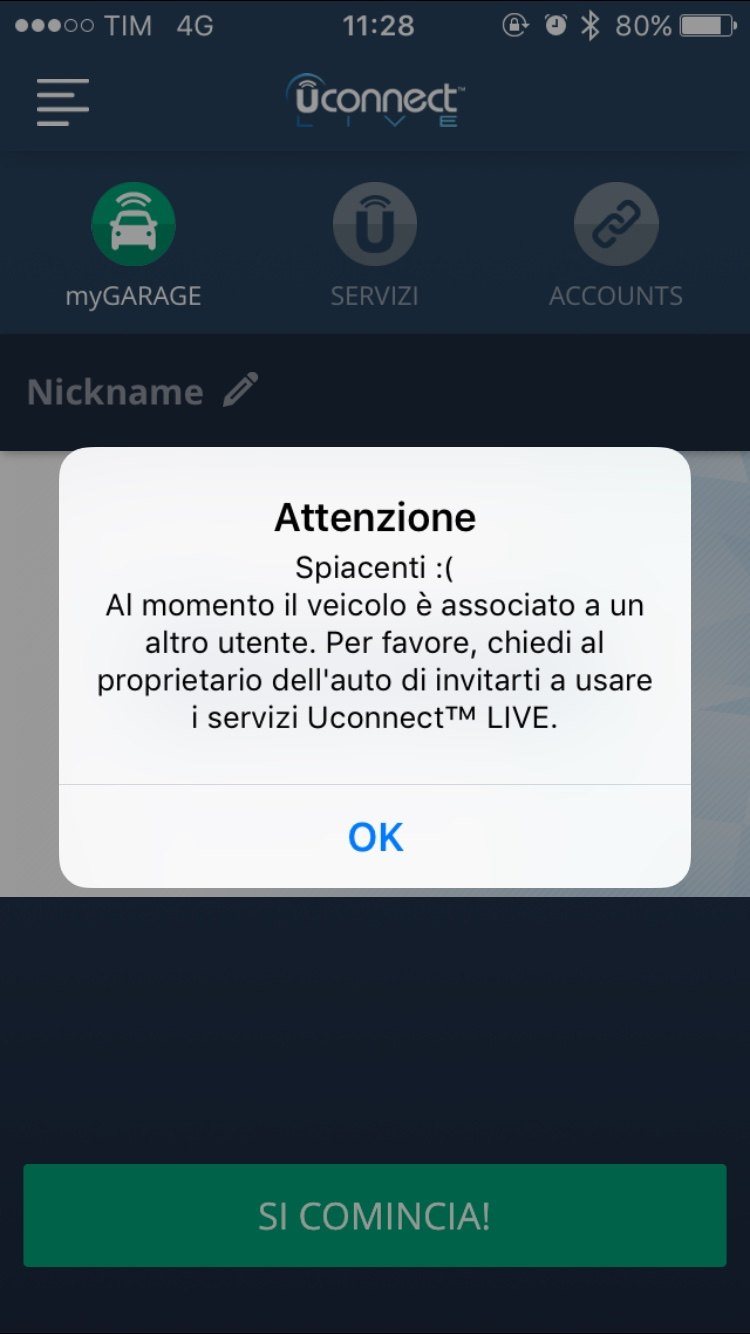Open the hamburger drawer menu
Viewport: 750px width, 1334px height.
pos(63,102)
